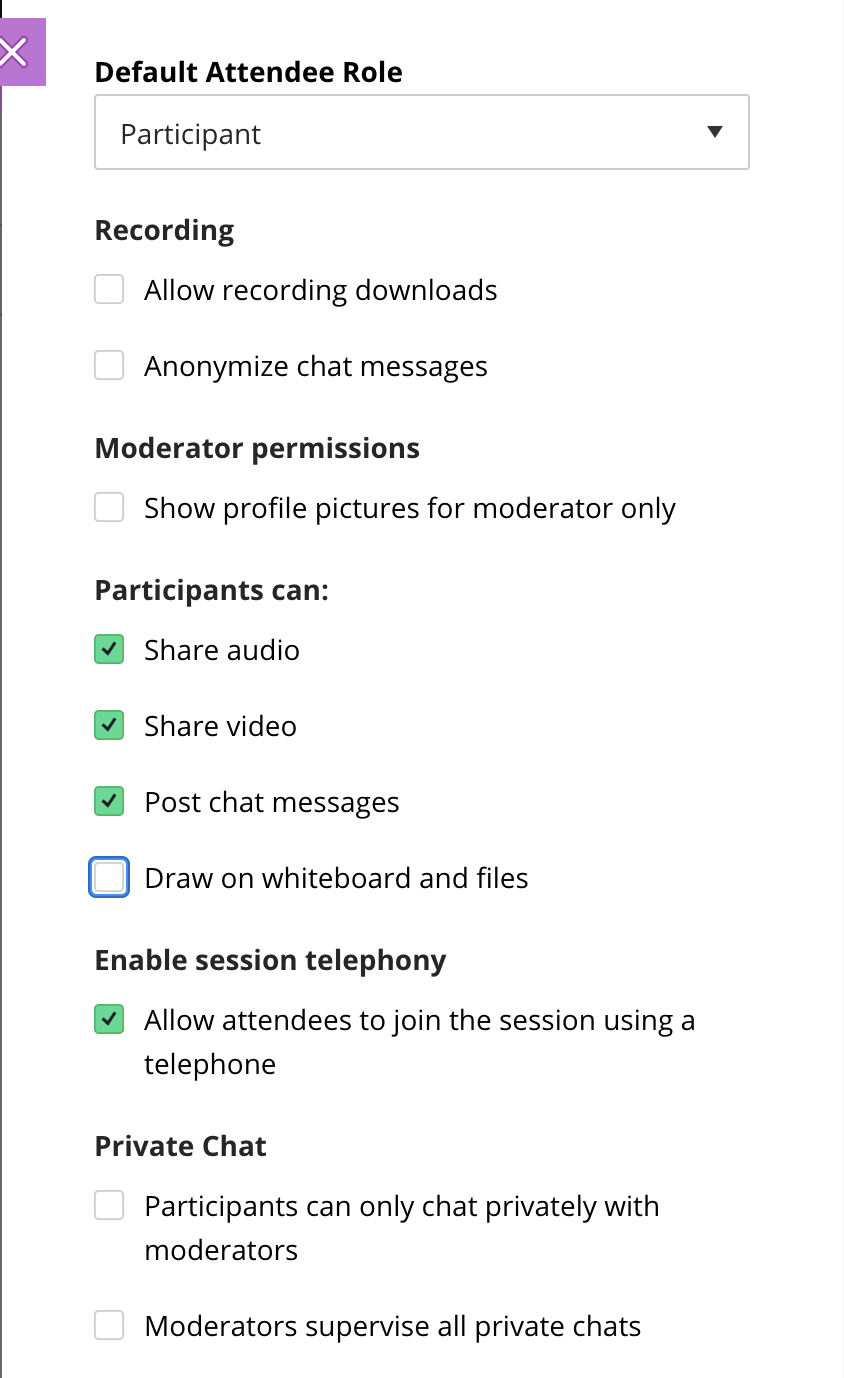Check Participants can only chat privately with moderators
The width and height of the screenshot is (844, 1378).
tap(109, 1206)
